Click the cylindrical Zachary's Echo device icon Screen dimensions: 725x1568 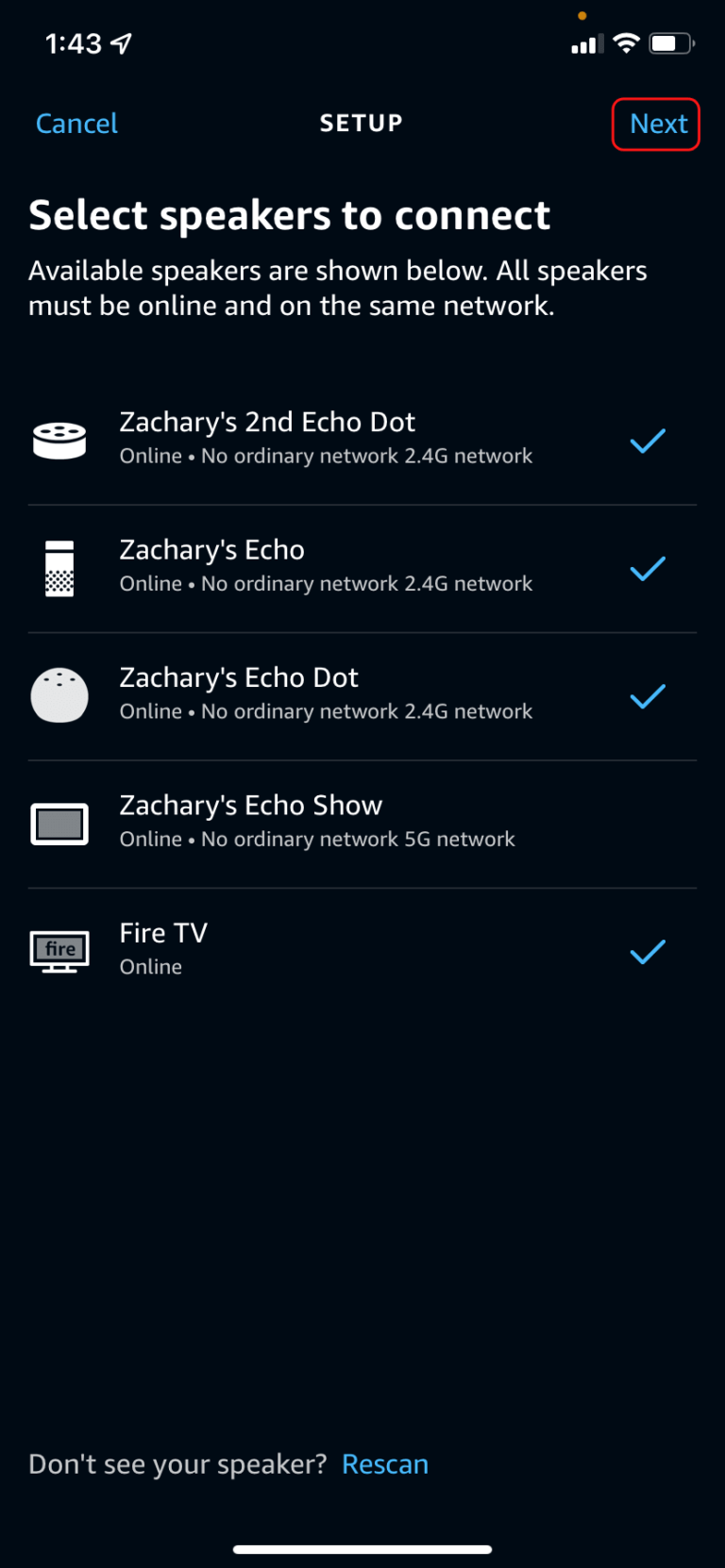(59, 567)
